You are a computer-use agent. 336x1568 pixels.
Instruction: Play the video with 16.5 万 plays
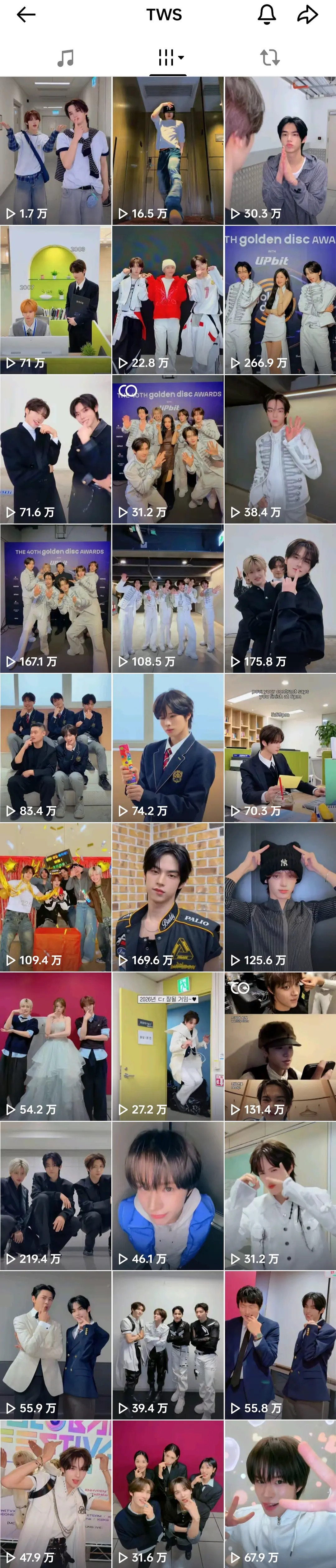coord(168,150)
